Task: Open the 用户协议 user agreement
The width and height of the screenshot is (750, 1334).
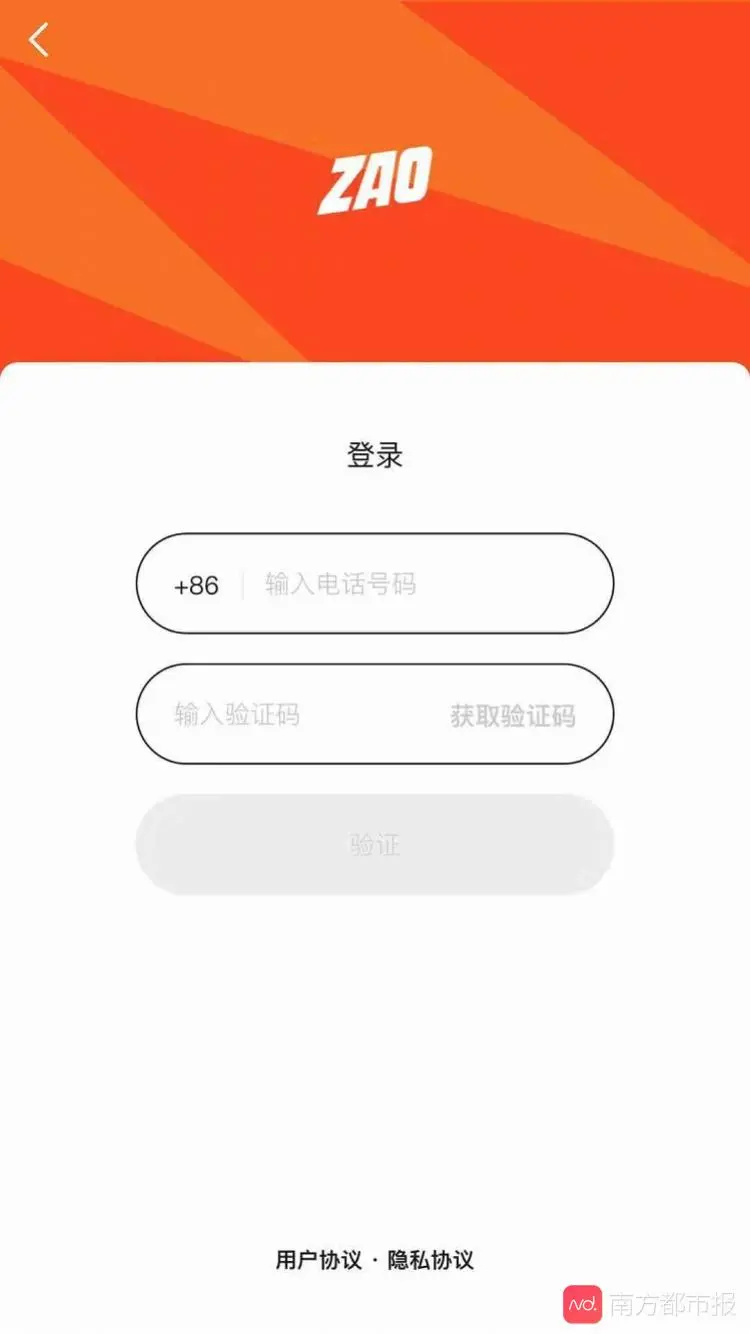Action: pos(319,1260)
